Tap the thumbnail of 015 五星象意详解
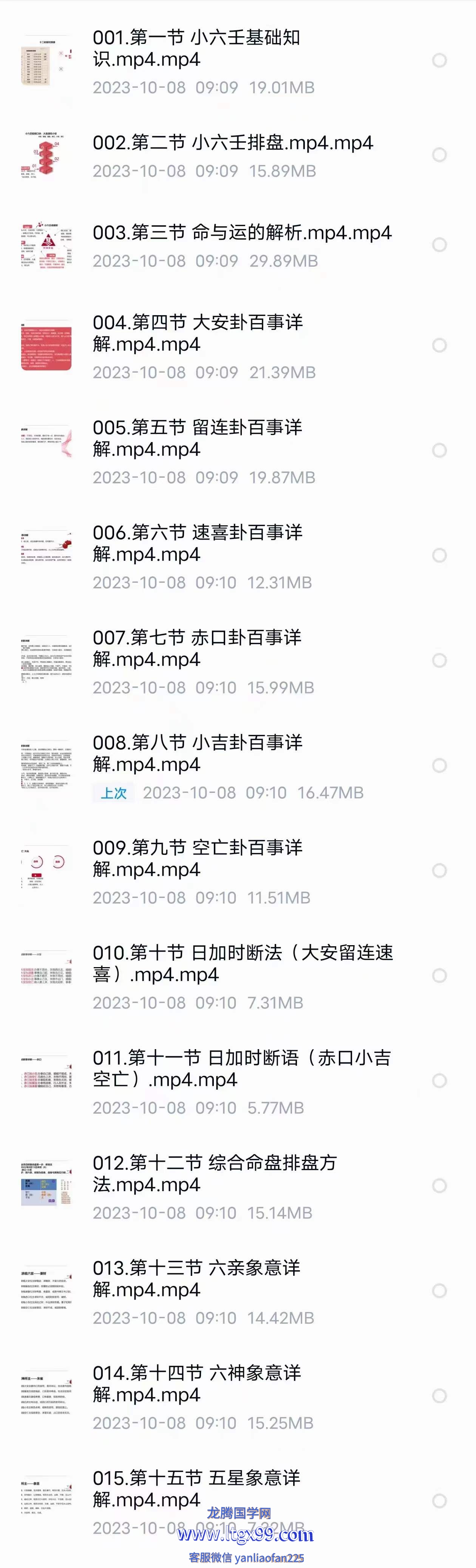Viewport: 476px width, 1568px height. click(46, 1500)
